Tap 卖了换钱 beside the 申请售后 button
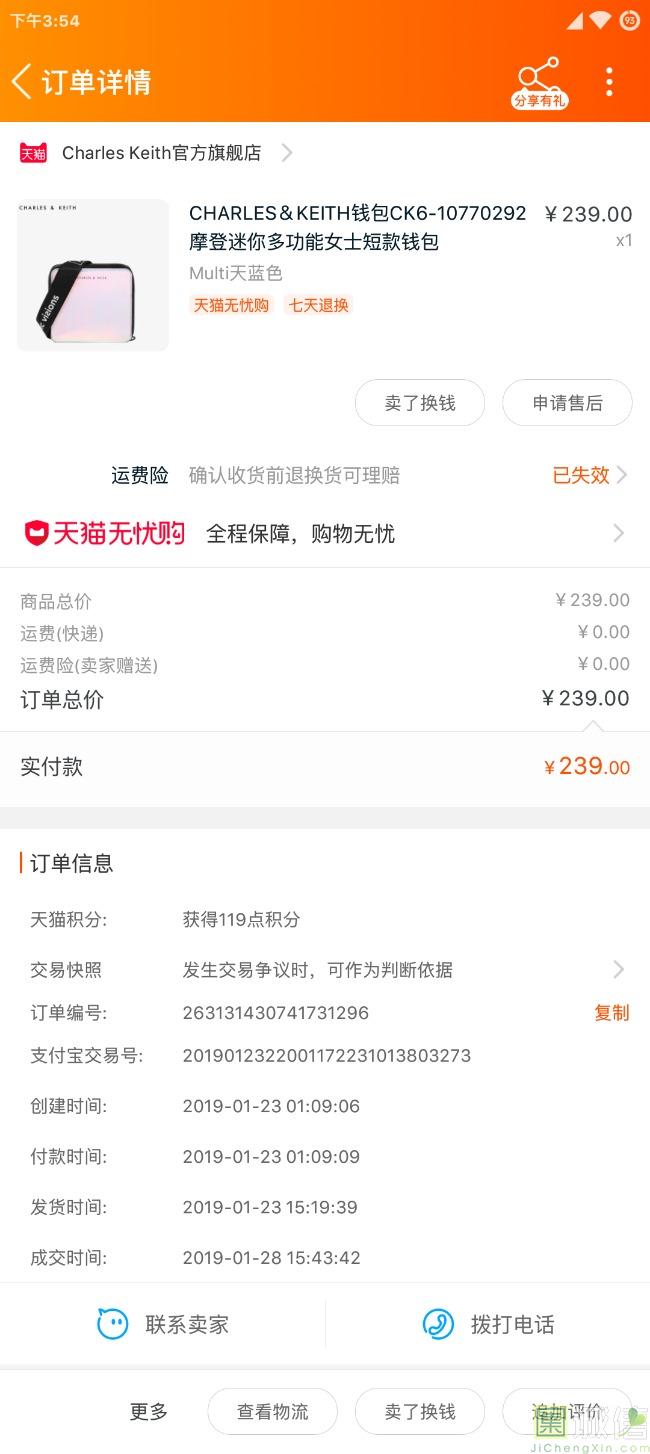The height and width of the screenshot is (1454, 650). [x=420, y=403]
